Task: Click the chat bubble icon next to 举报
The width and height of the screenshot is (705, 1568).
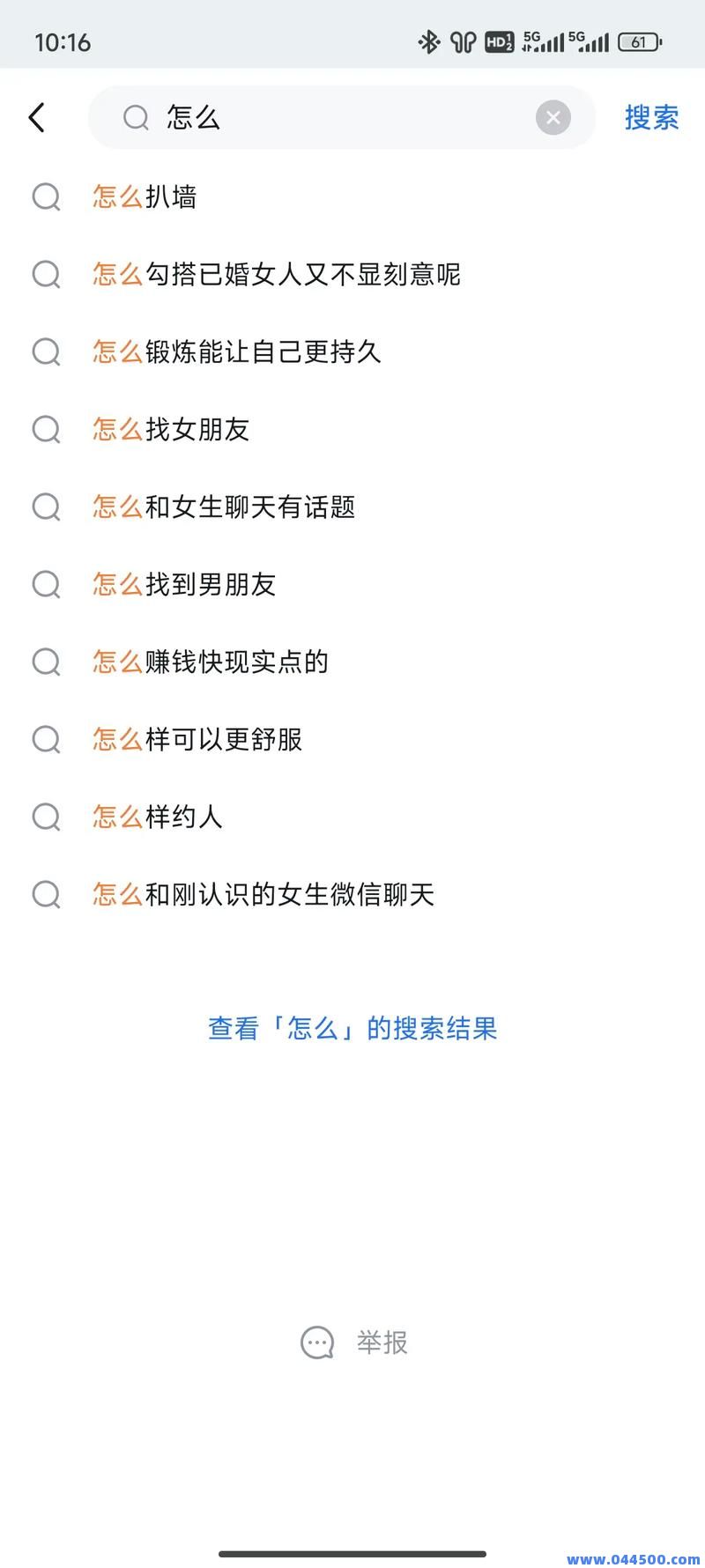Action: point(315,1342)
